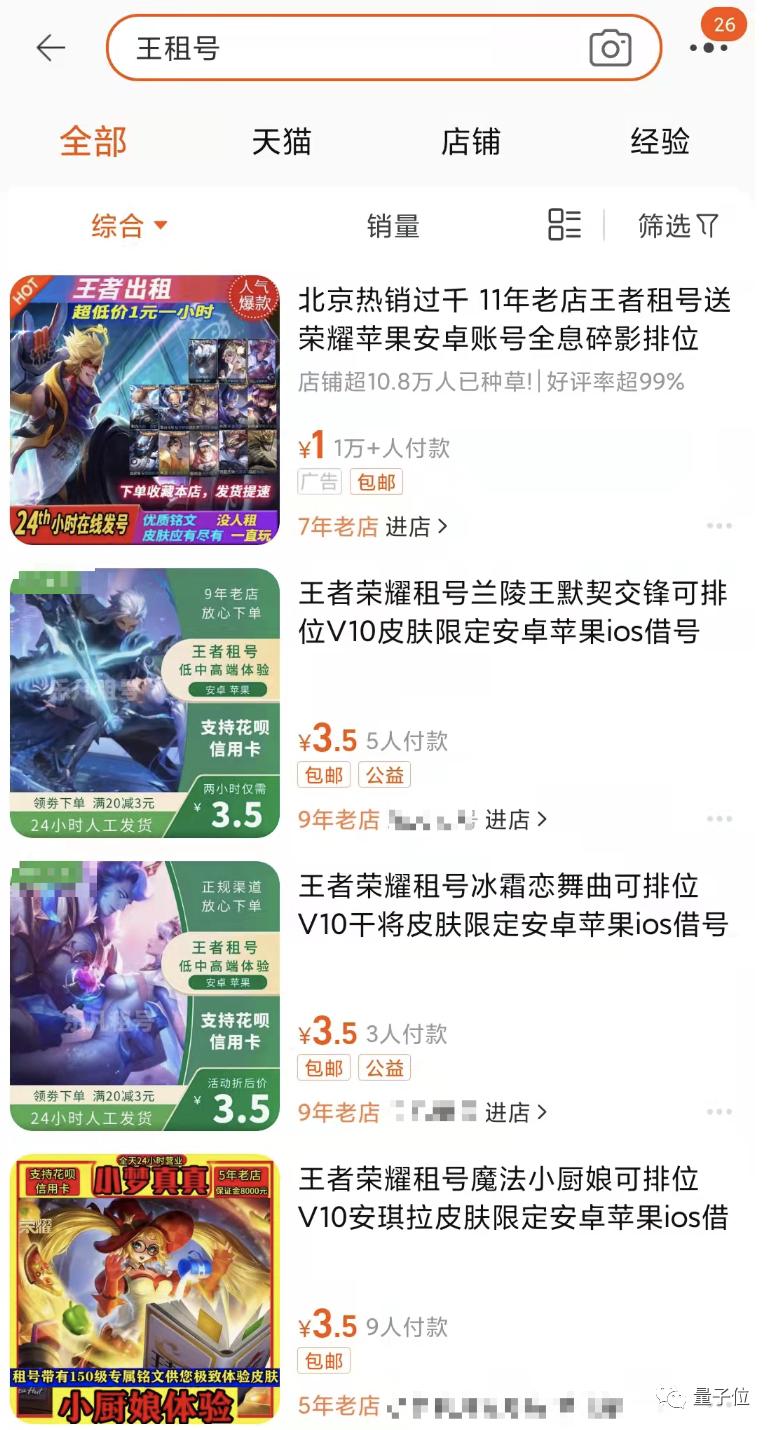Image resolution: width=774 pixels, height=1430 pixels.
Task: View the 冰霜恋舞曲 rental listing
Action: tap(512, 905)
